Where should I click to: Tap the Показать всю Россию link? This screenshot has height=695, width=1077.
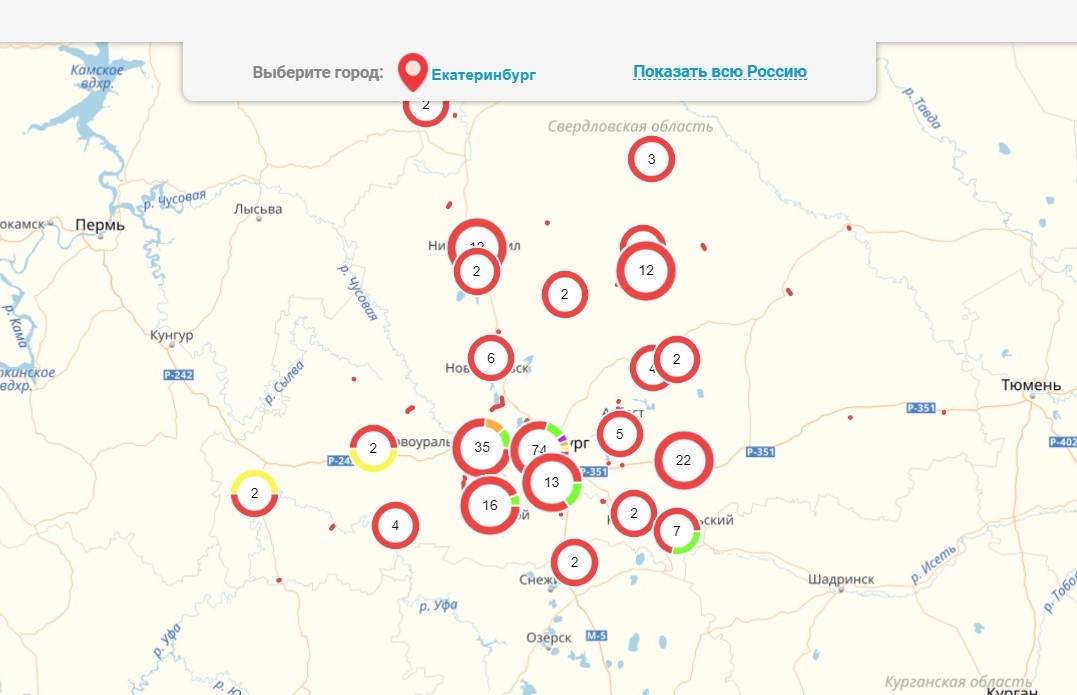click(719, 72)
